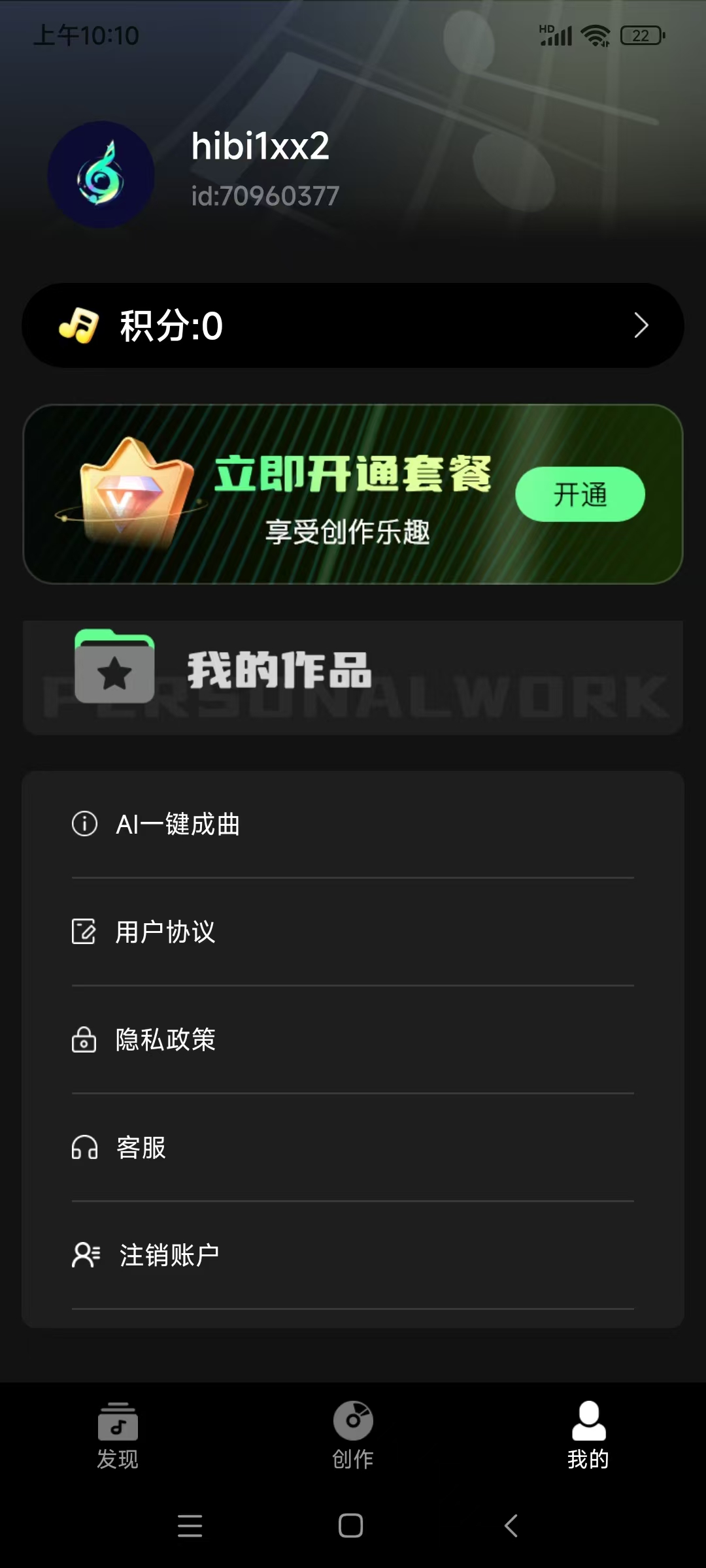This screenshot has height=1568, width=706.
Task: Tap the green 开通 button
Action: [x=580, y=495]
